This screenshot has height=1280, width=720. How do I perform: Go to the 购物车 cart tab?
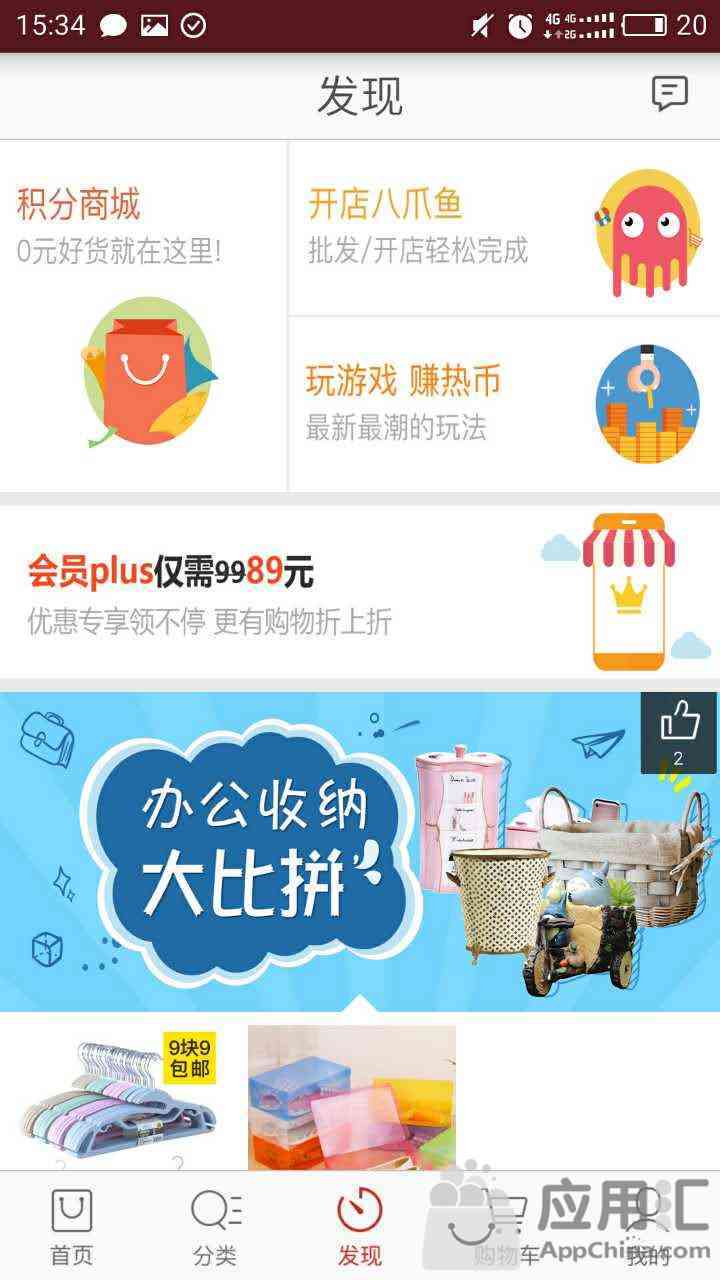point(504,1227)
